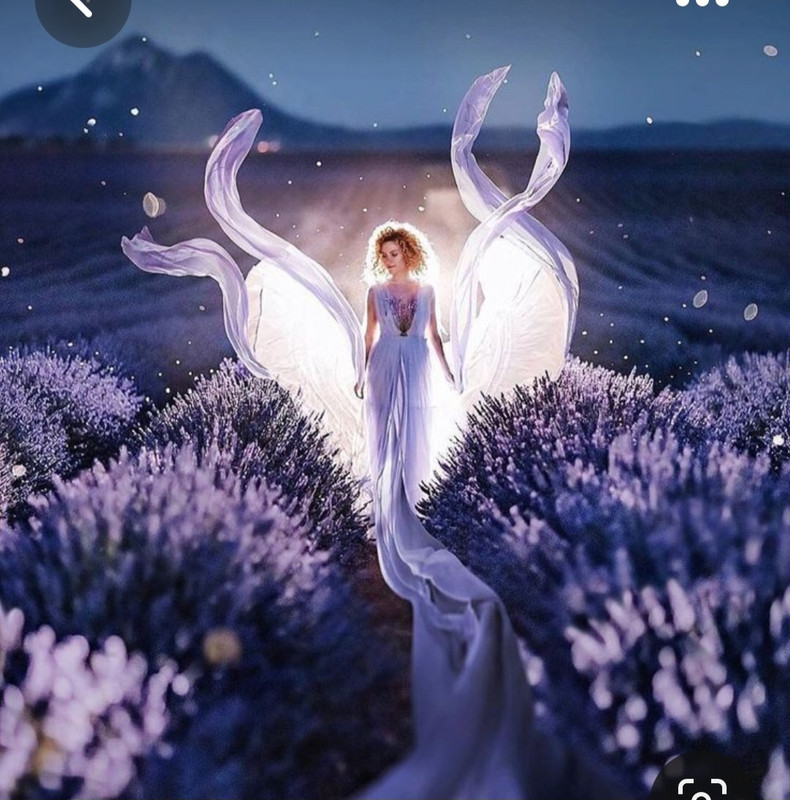Start visual search with the lens icon
The height and width of the screenshot is (800, 790).
(702, 787)
